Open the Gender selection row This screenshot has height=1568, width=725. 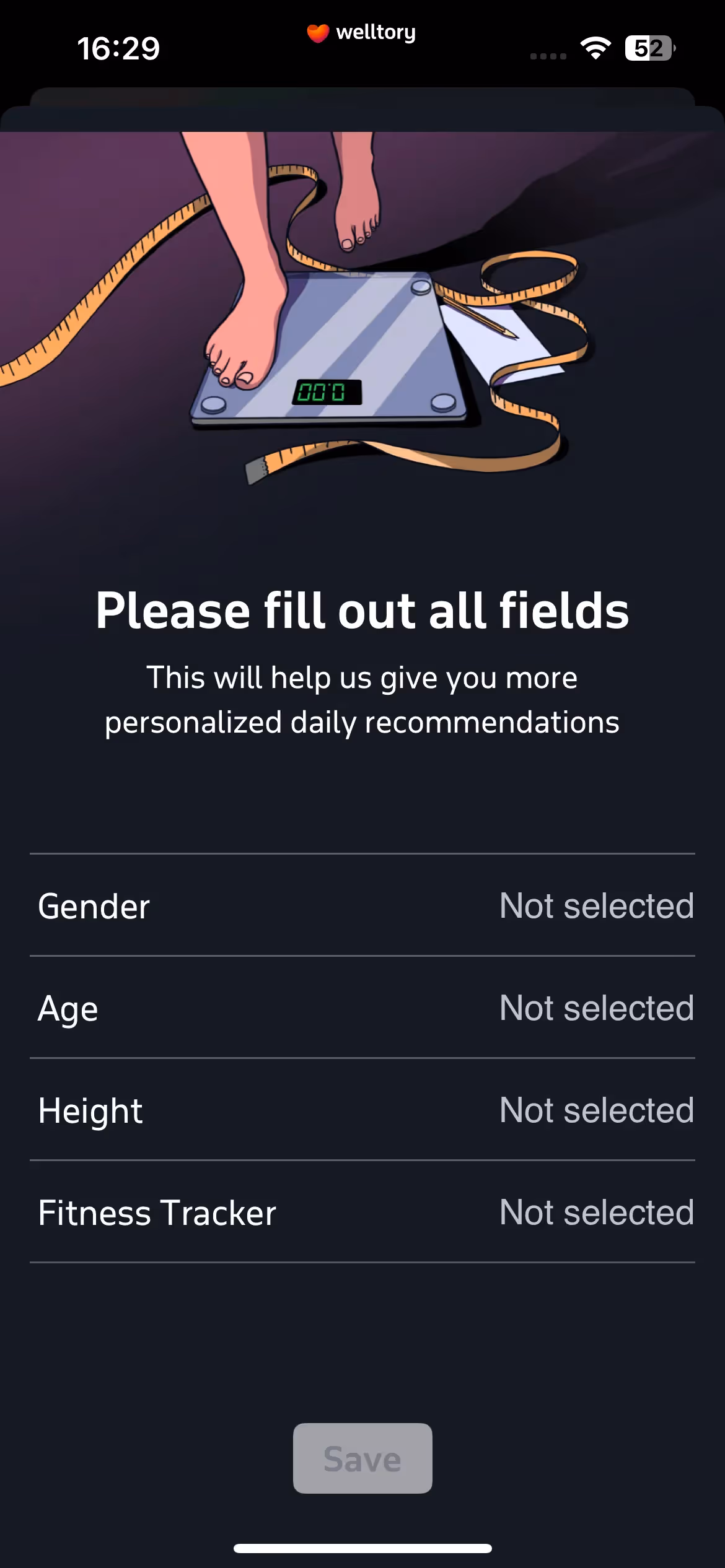point(362,905)
